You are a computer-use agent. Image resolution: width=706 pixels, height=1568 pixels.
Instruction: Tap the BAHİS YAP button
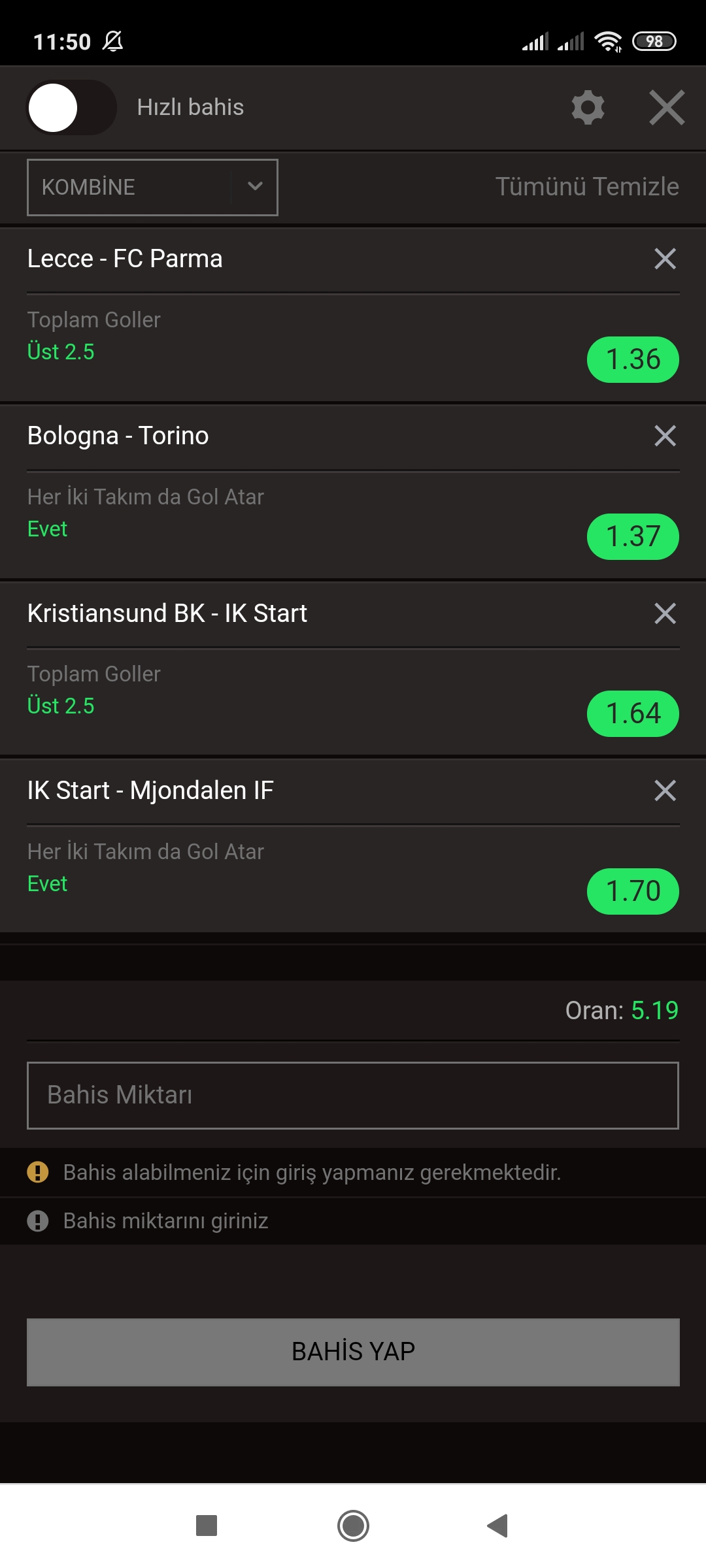[353, 1352]
